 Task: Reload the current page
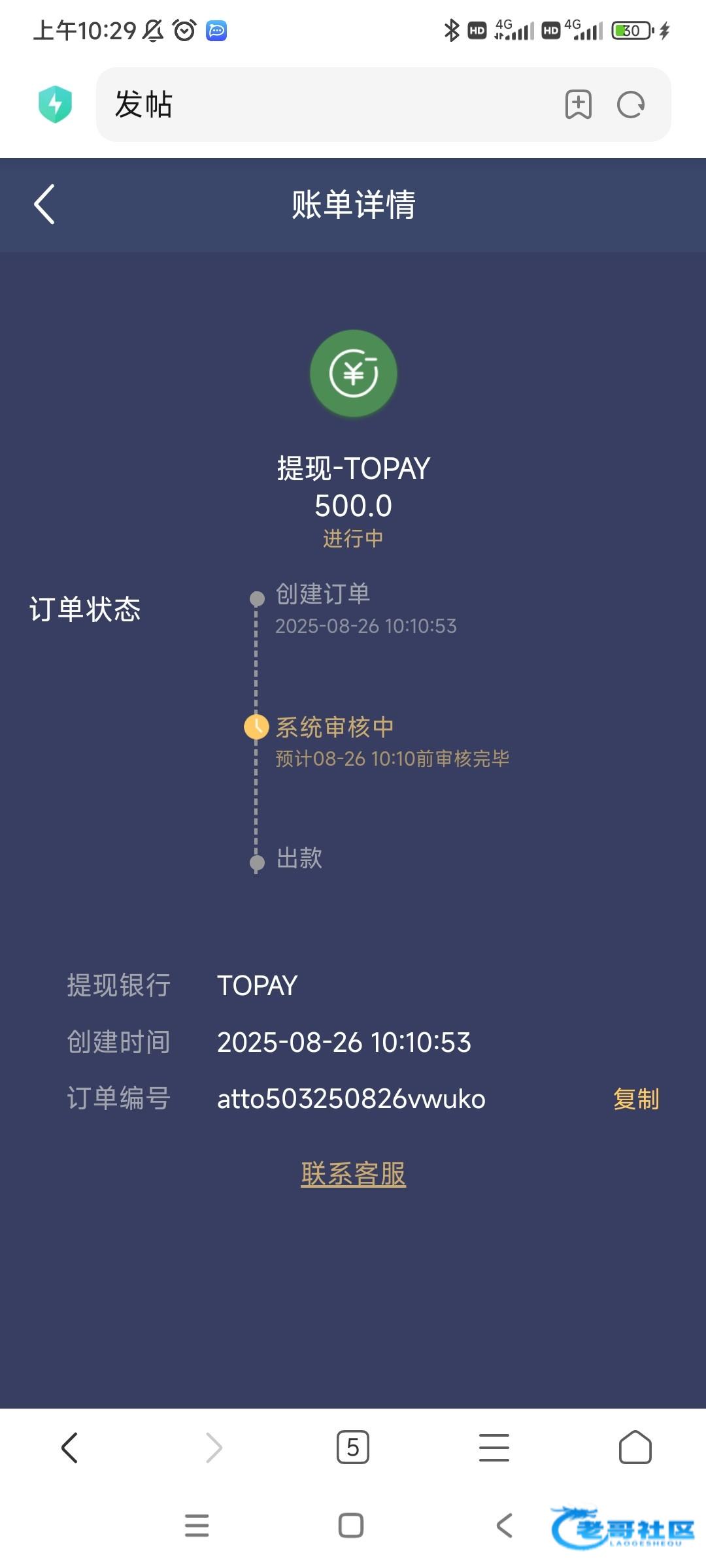coord(631,105)
